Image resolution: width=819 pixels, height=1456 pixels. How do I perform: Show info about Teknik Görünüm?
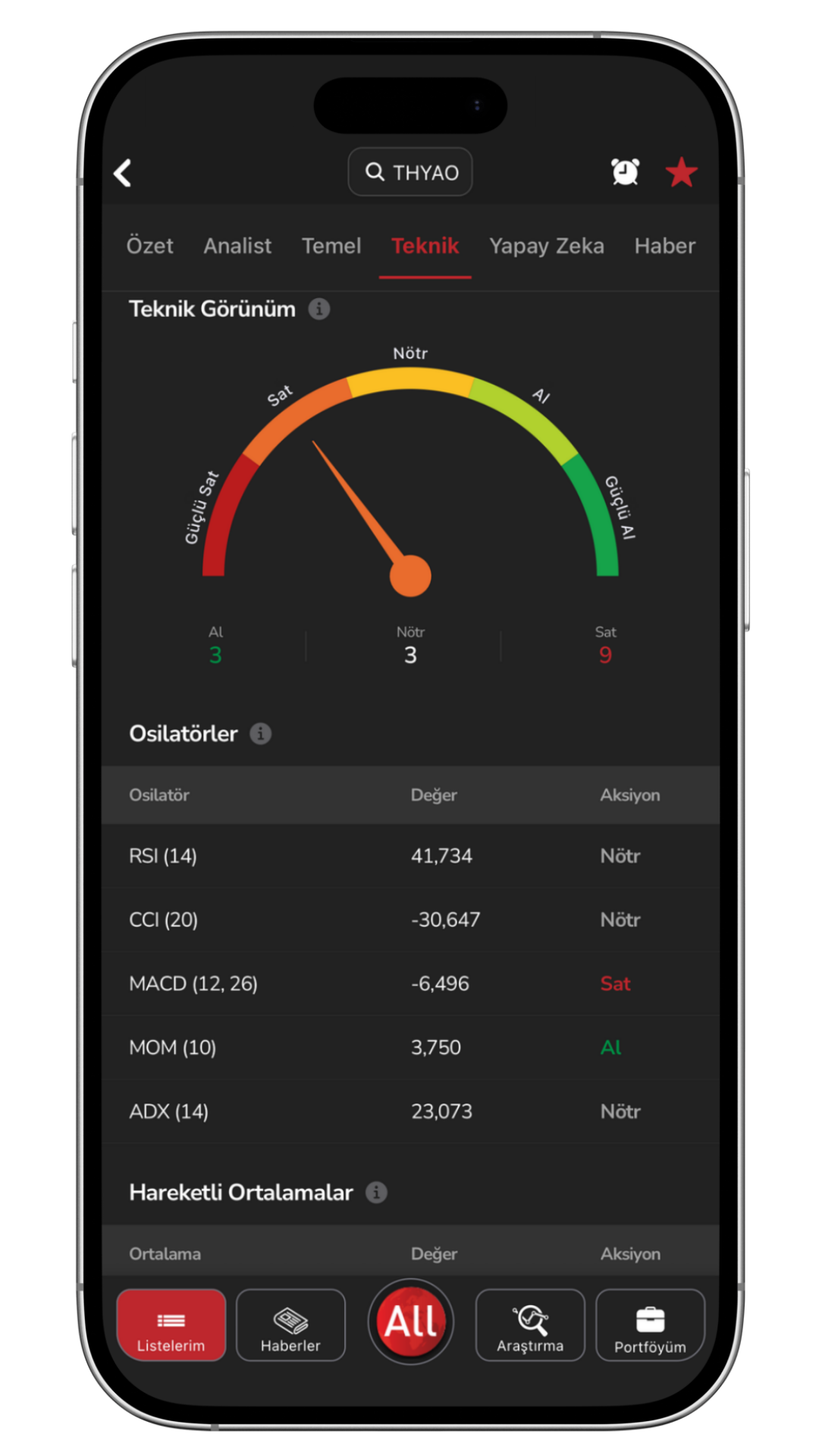[319, 309]
